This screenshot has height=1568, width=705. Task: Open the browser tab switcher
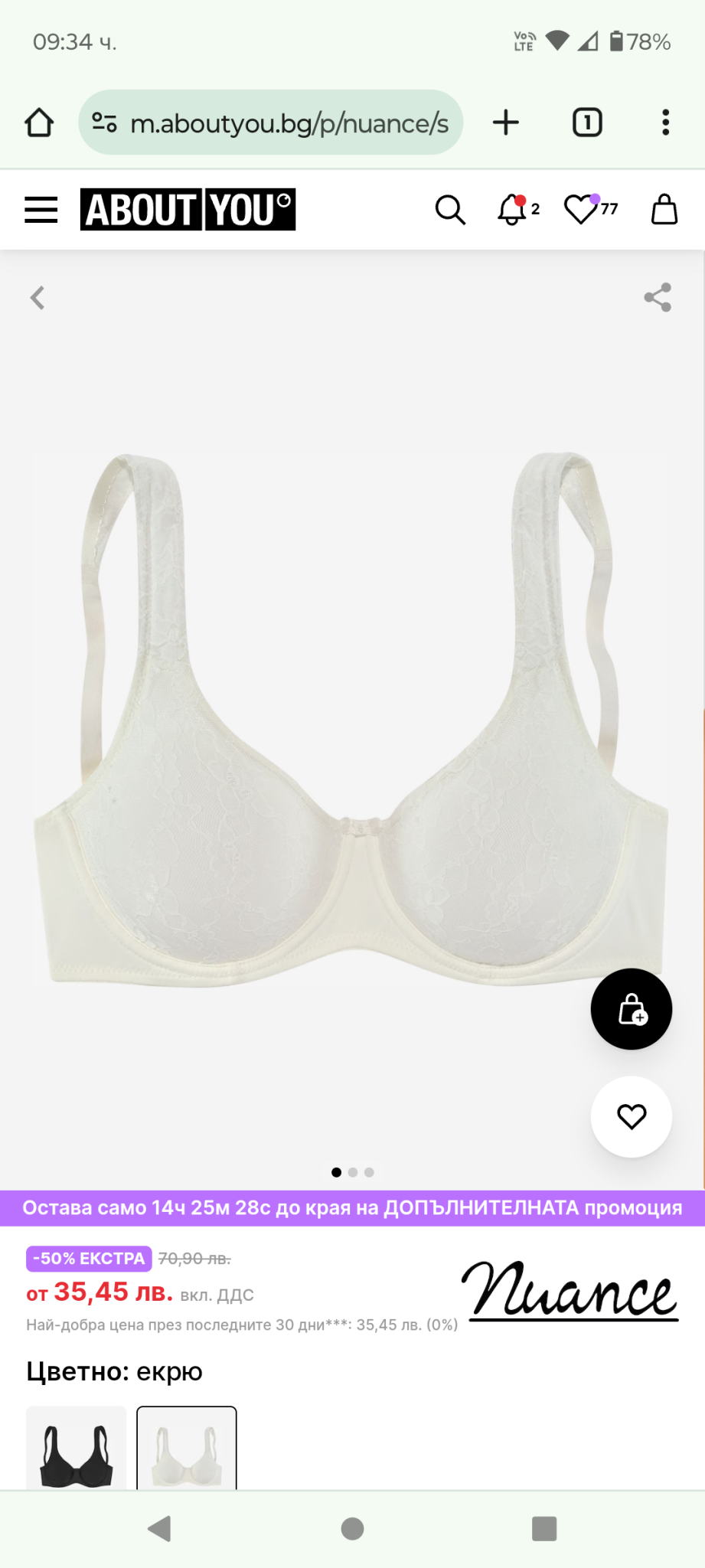pos(587,122)
